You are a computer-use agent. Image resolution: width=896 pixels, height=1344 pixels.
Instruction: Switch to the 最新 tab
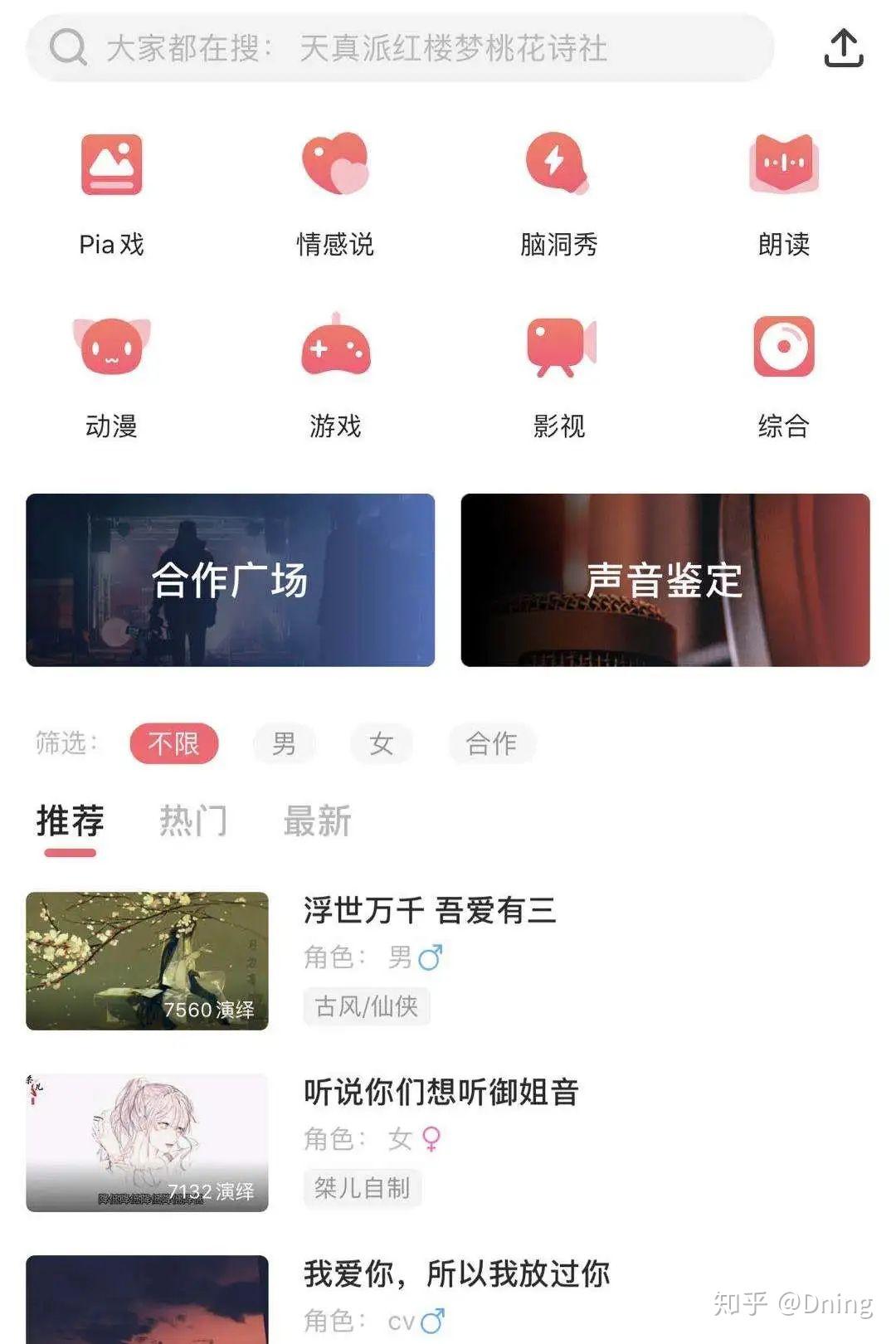[x=318, y=820]
